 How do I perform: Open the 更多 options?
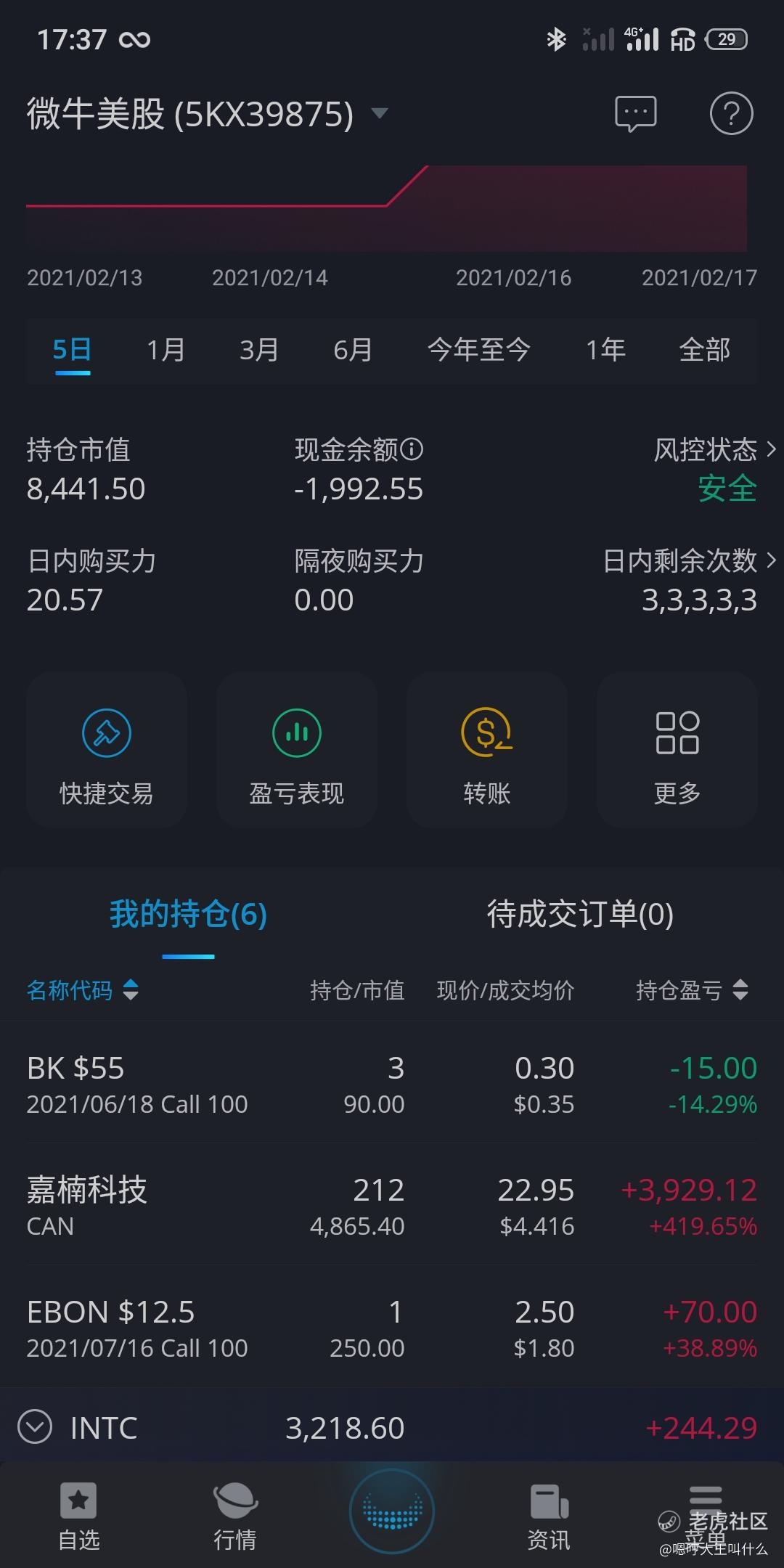pyautogui.click(x=677, y=750)
